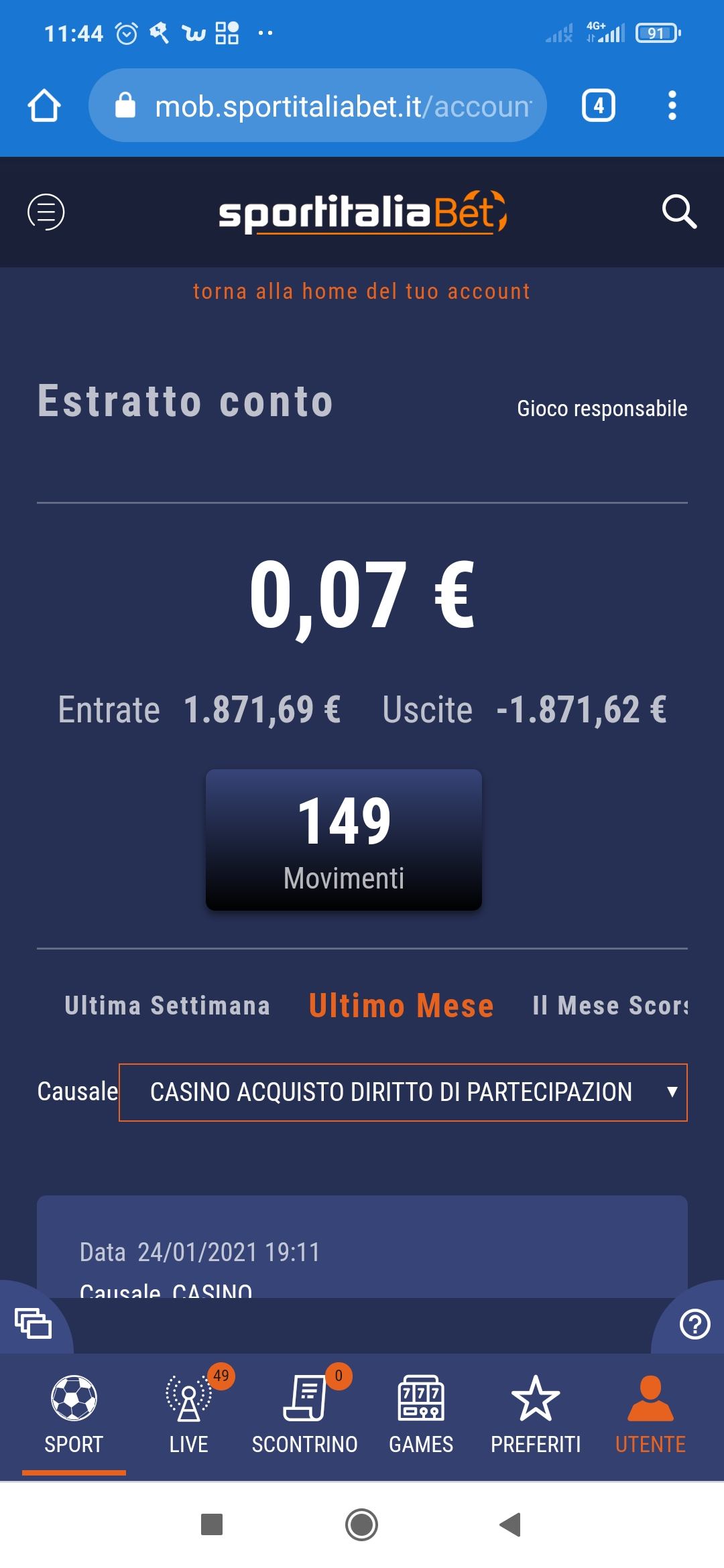Open Gioco responsabile page
This screenshot has width=724, height=1568.
tap(602, 408)
